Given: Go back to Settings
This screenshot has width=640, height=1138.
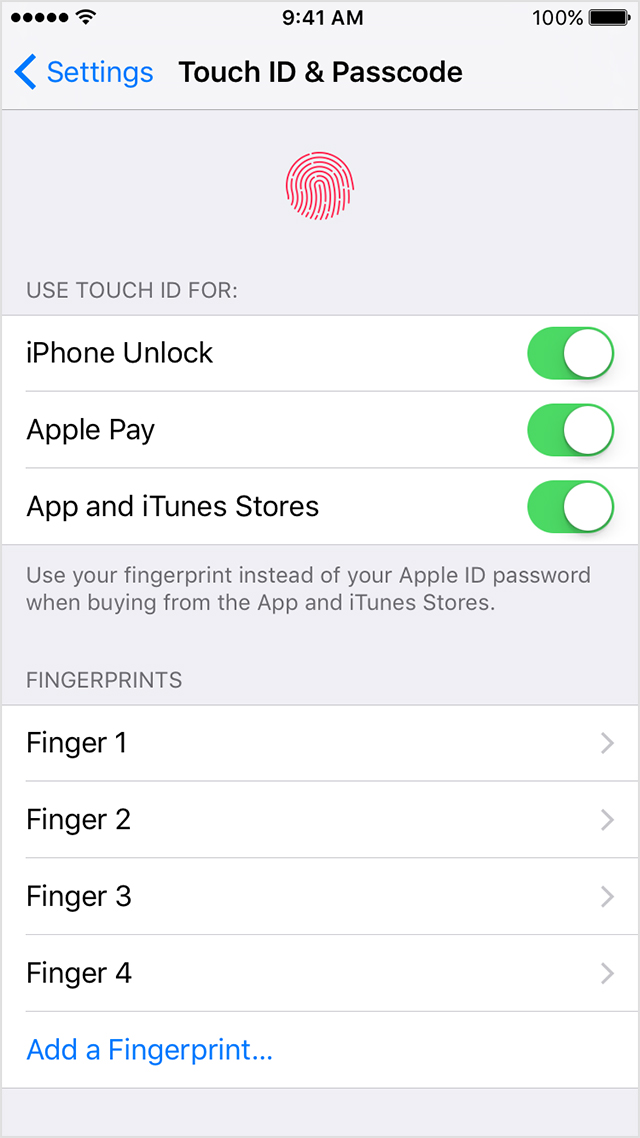Looking at the screenshot, I should tap(83, 73).
